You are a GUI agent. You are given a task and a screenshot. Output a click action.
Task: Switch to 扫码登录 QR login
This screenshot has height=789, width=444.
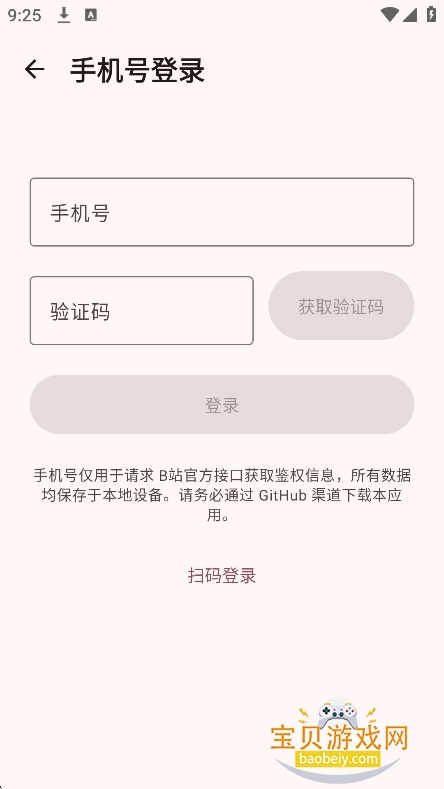point(222,575)
